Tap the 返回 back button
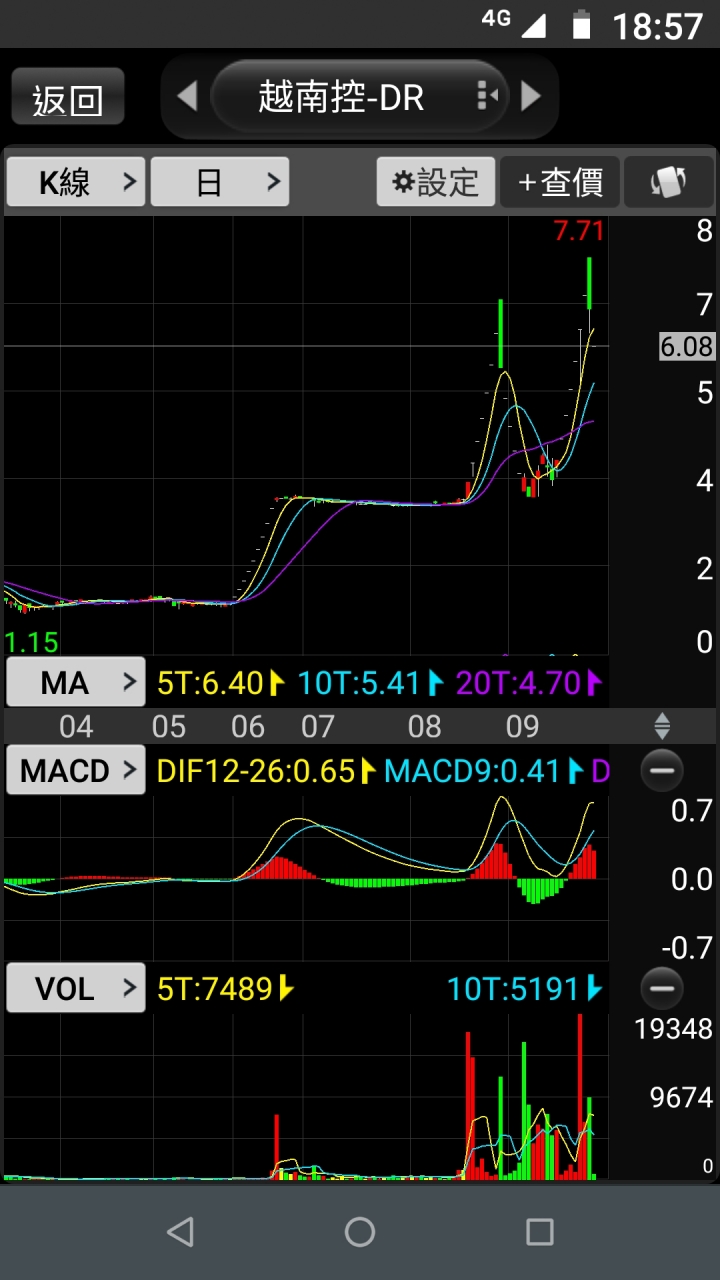The height and width of the screenshot is (1280, 720). (68, 97)
